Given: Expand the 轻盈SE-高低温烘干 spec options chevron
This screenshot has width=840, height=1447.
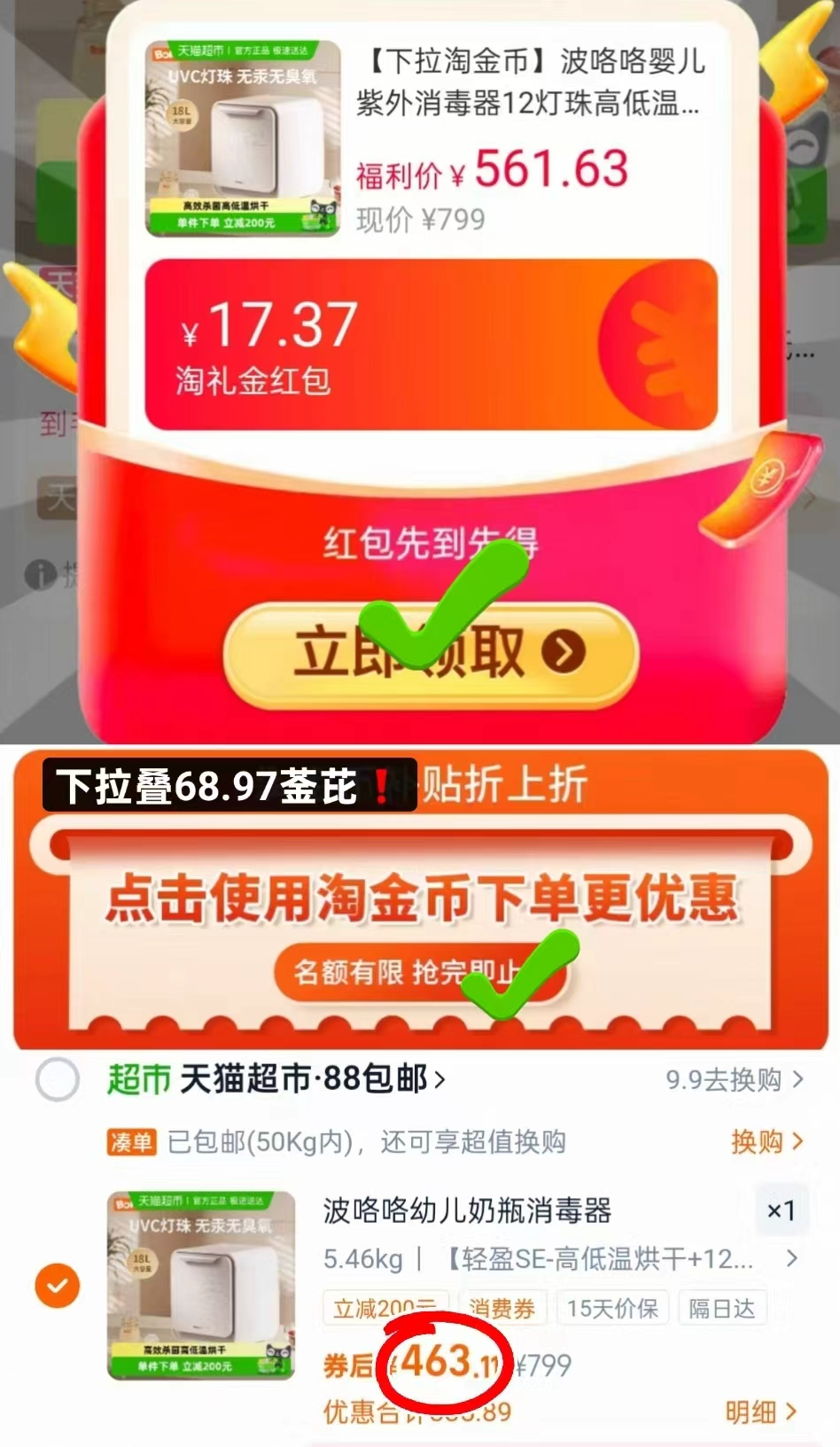Looking at the screenshot, I should point(790,1256).
